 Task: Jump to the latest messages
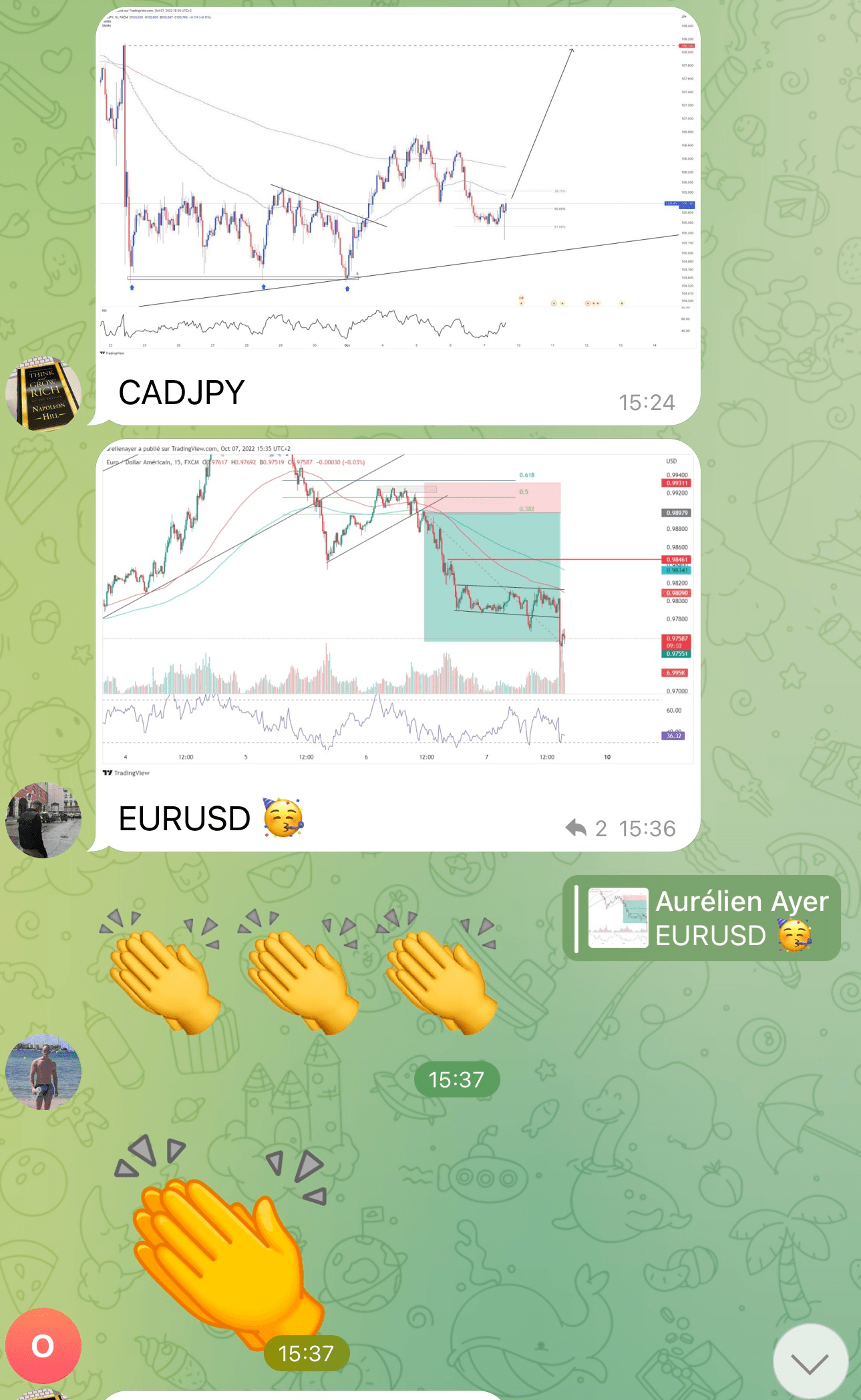(810, 1361)
